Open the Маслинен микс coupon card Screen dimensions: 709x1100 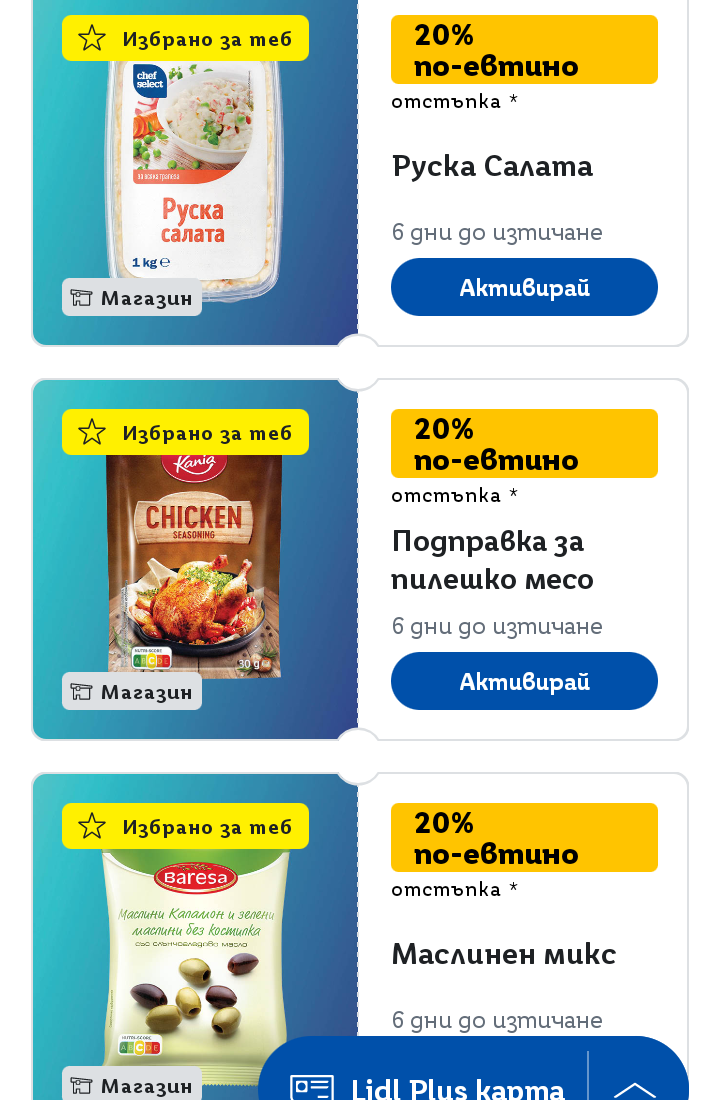(x=503, y=954)
